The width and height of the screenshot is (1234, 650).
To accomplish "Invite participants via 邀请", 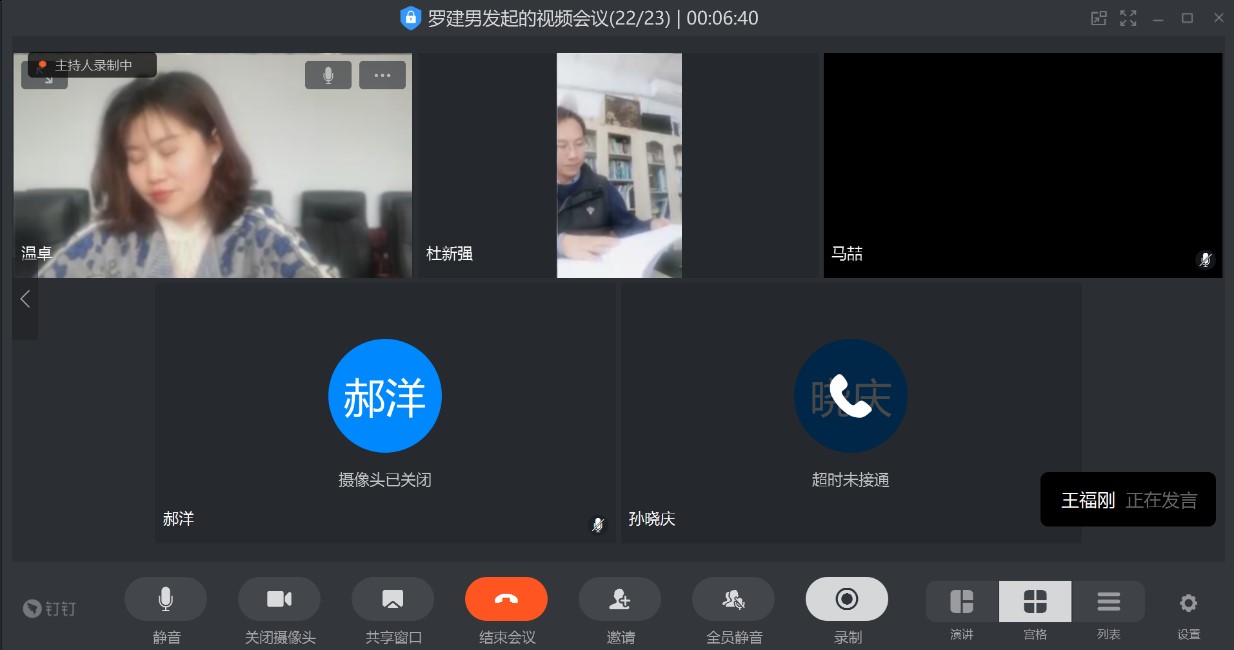I will (x=619, y=599).
